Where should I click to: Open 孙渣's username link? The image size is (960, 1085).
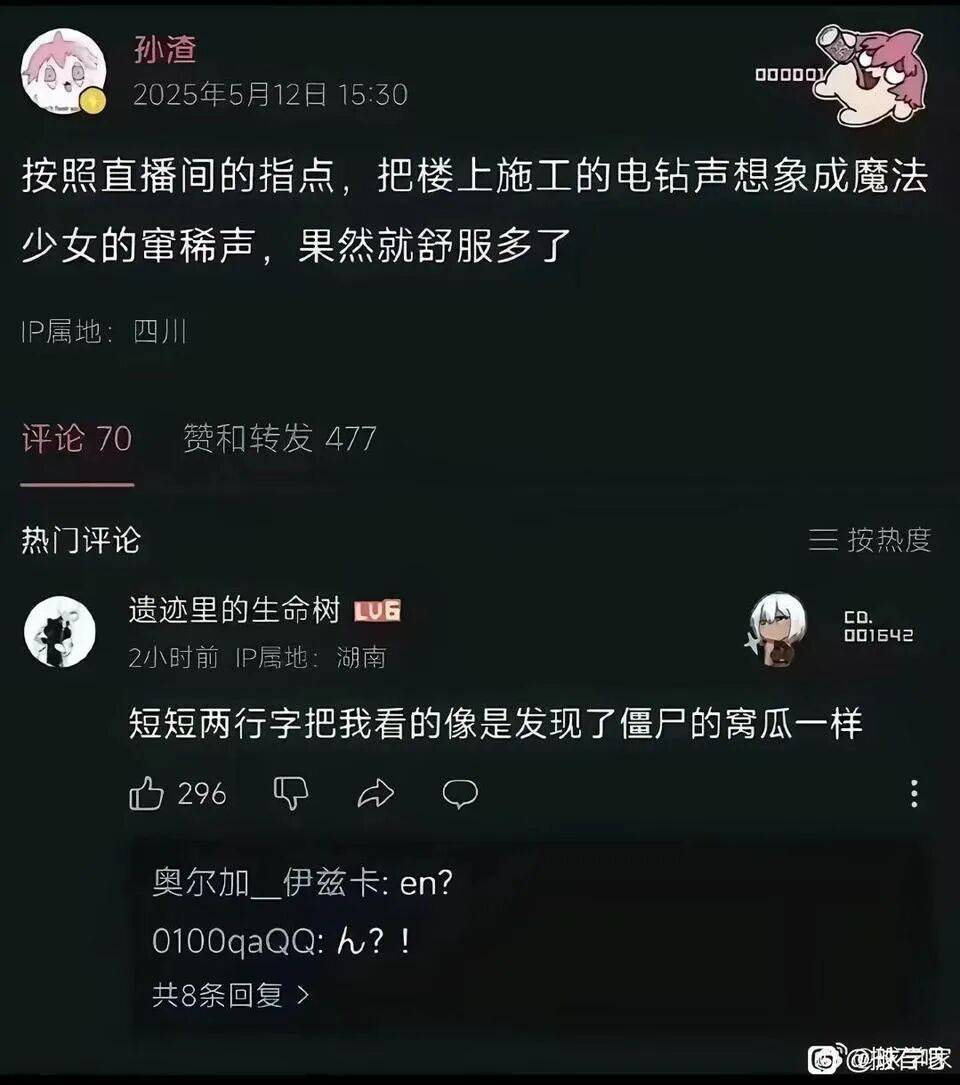(x=165, y=48)
